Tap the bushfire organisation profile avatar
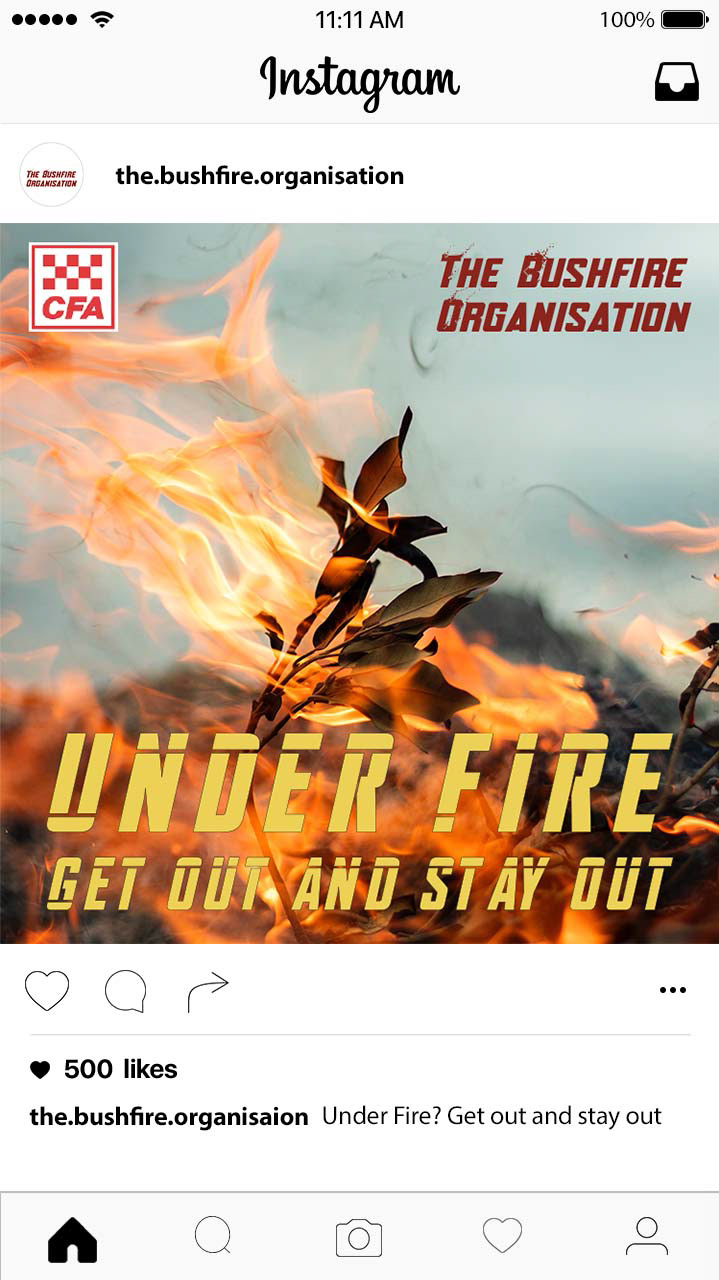 [51, 176]
